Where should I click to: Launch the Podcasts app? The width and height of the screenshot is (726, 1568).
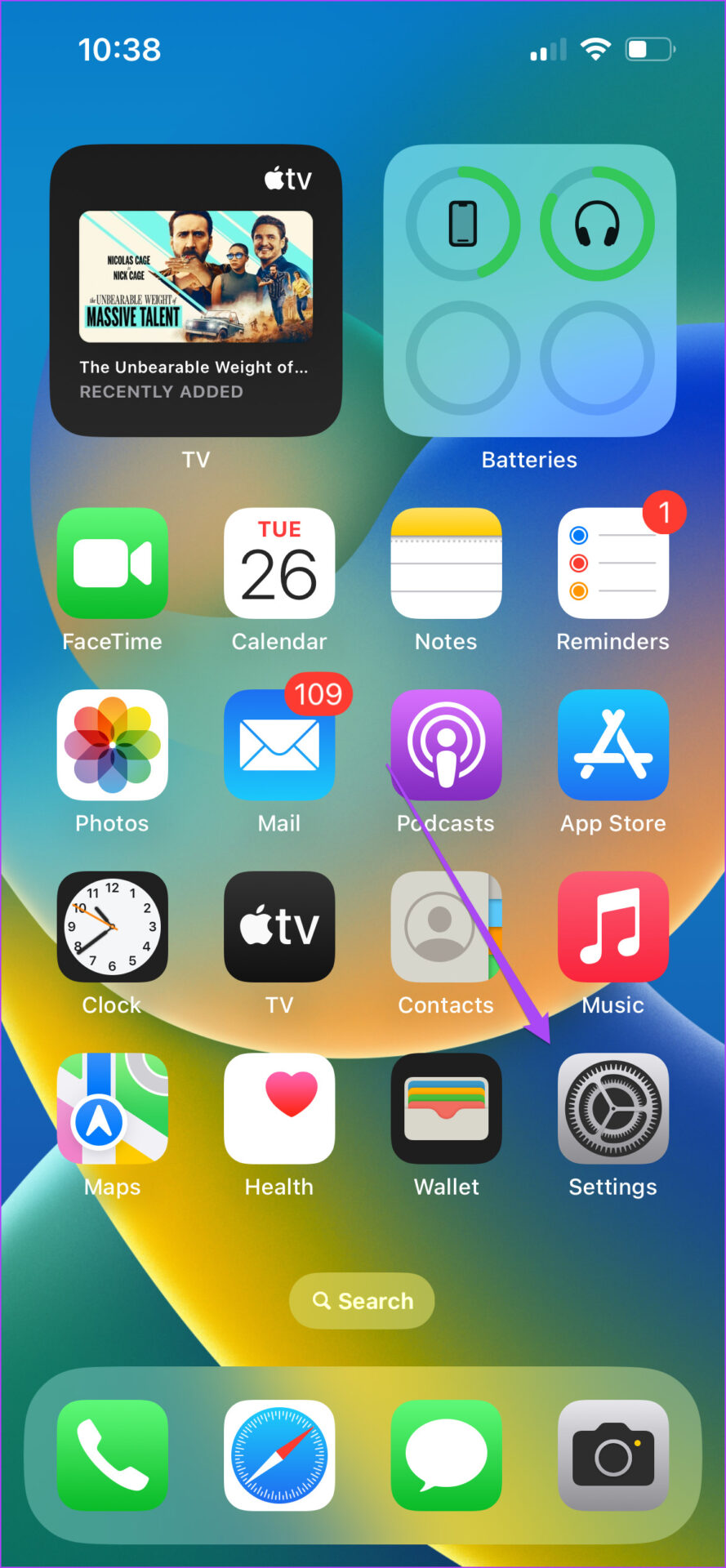[446, 745]
